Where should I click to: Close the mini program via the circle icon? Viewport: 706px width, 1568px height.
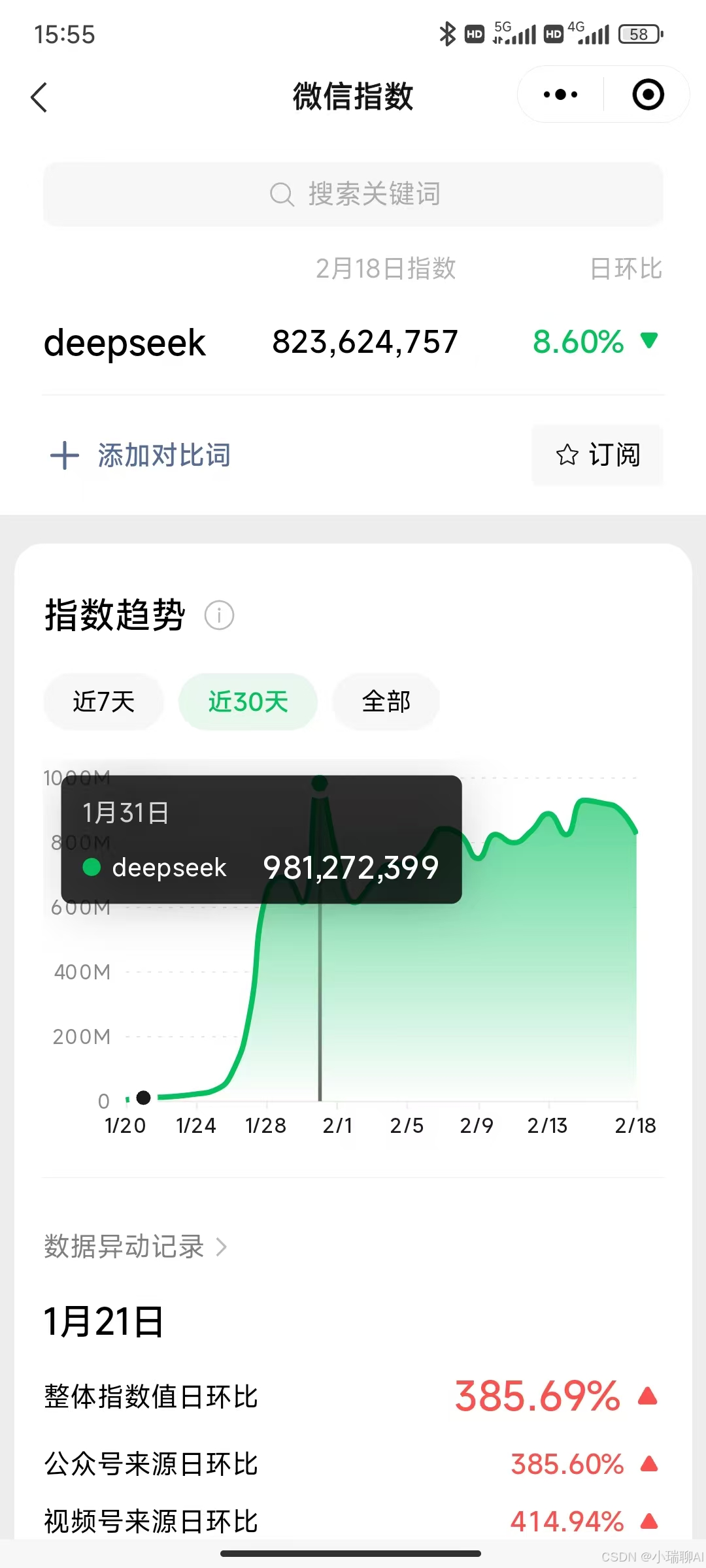coord(648,95)
